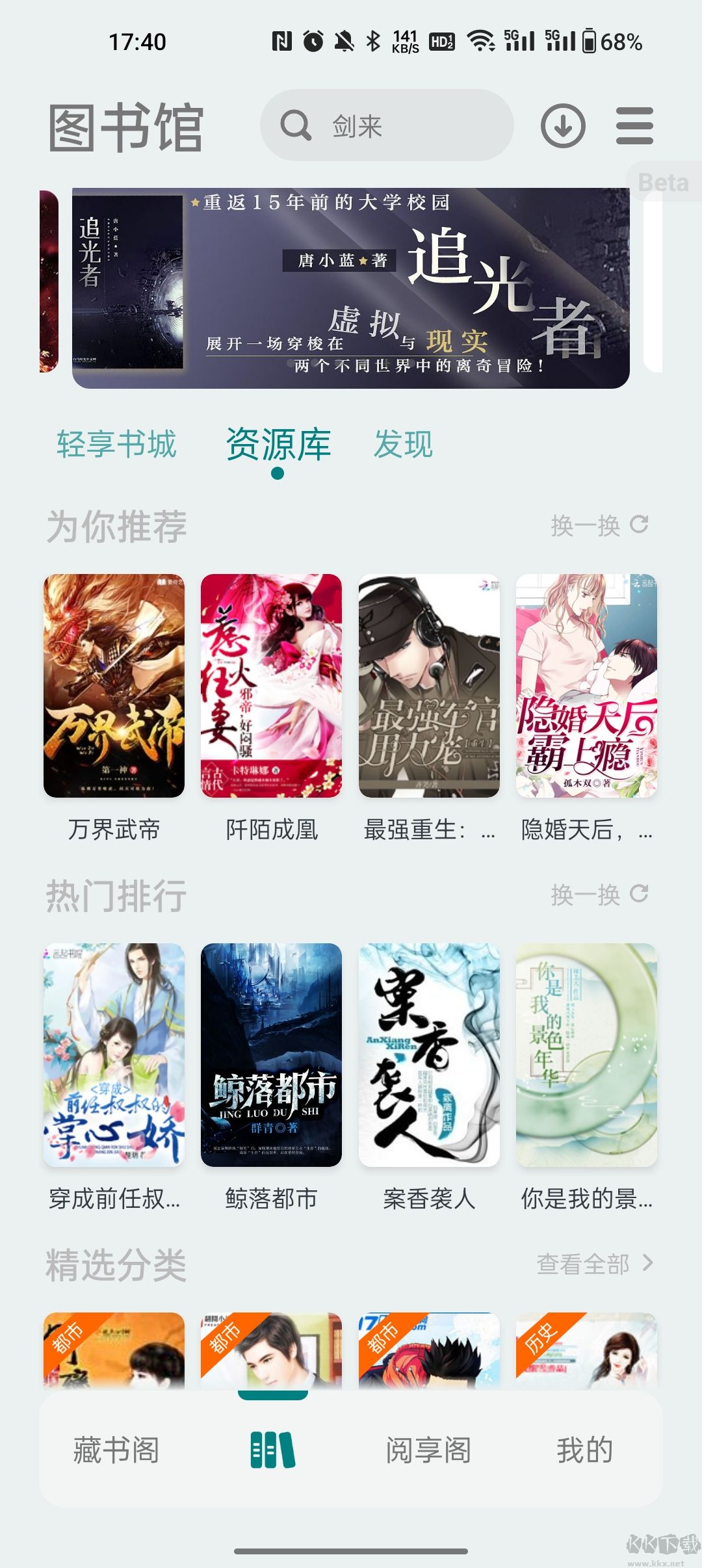702x1568 pixels.
Task: Open the hamburger menu icon
Action: [x=634, y=125]
